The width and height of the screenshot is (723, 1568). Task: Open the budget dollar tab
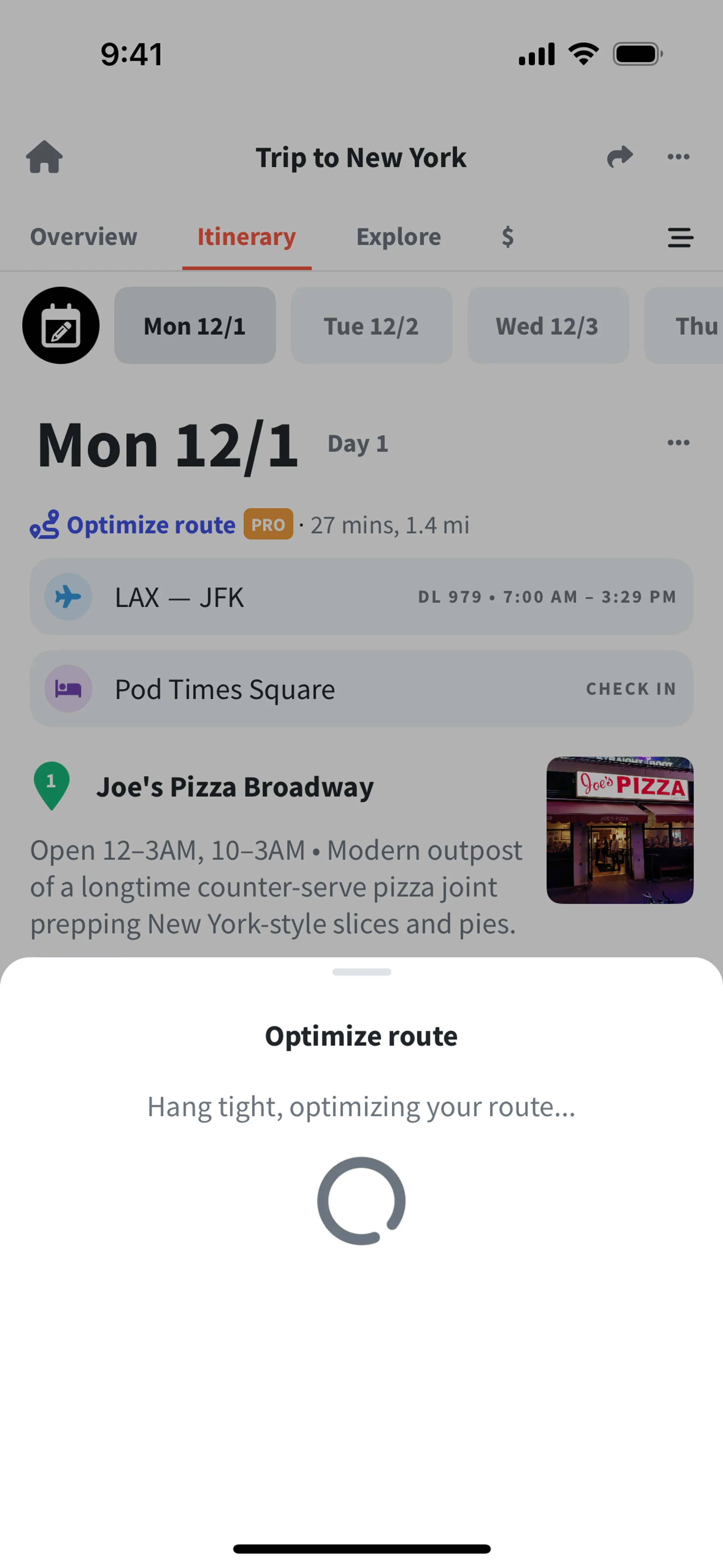point(508,237)
